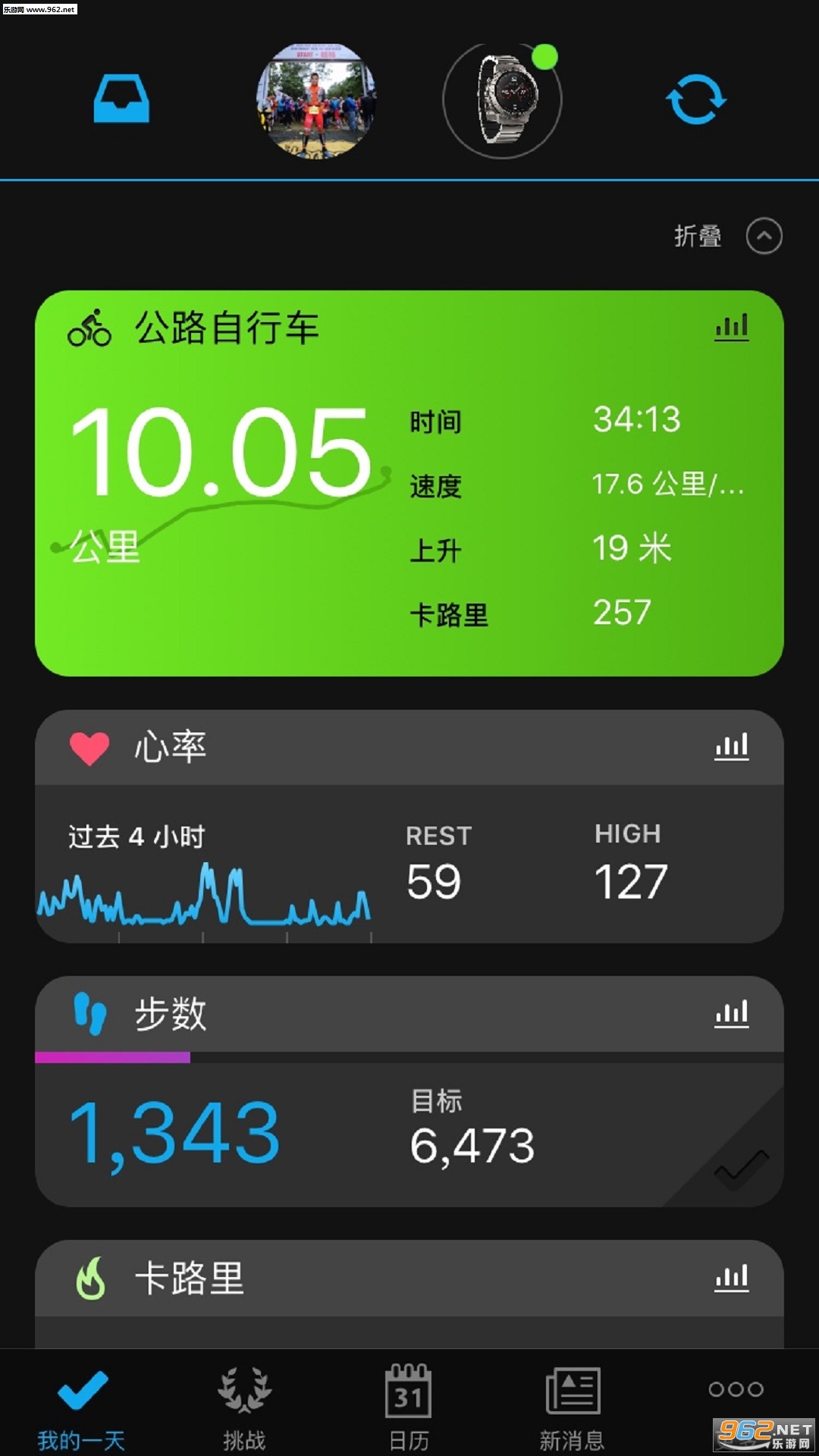Screen dimensions: 819x1456
Task: View chart for 公路自行车
Action: [x=732, y=327]
